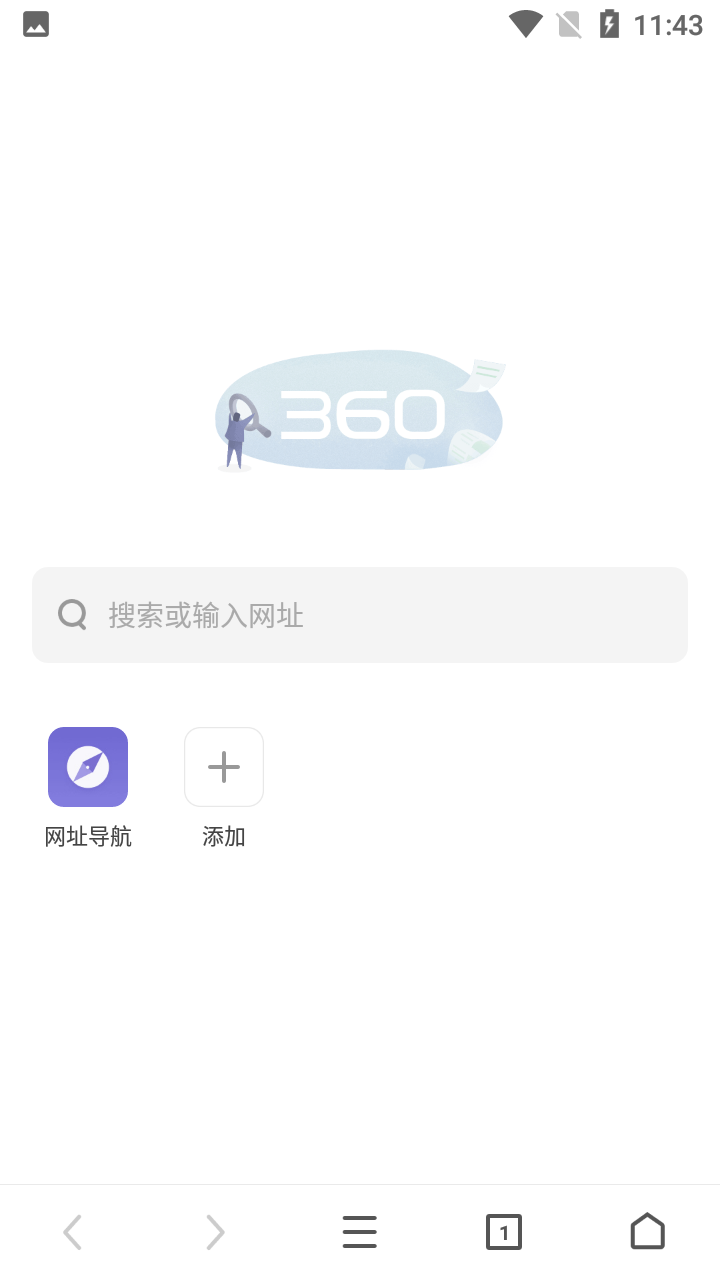720x1280 pixels.
Task: Tap the back navigation arrow
Action: tap(72, 1232)
